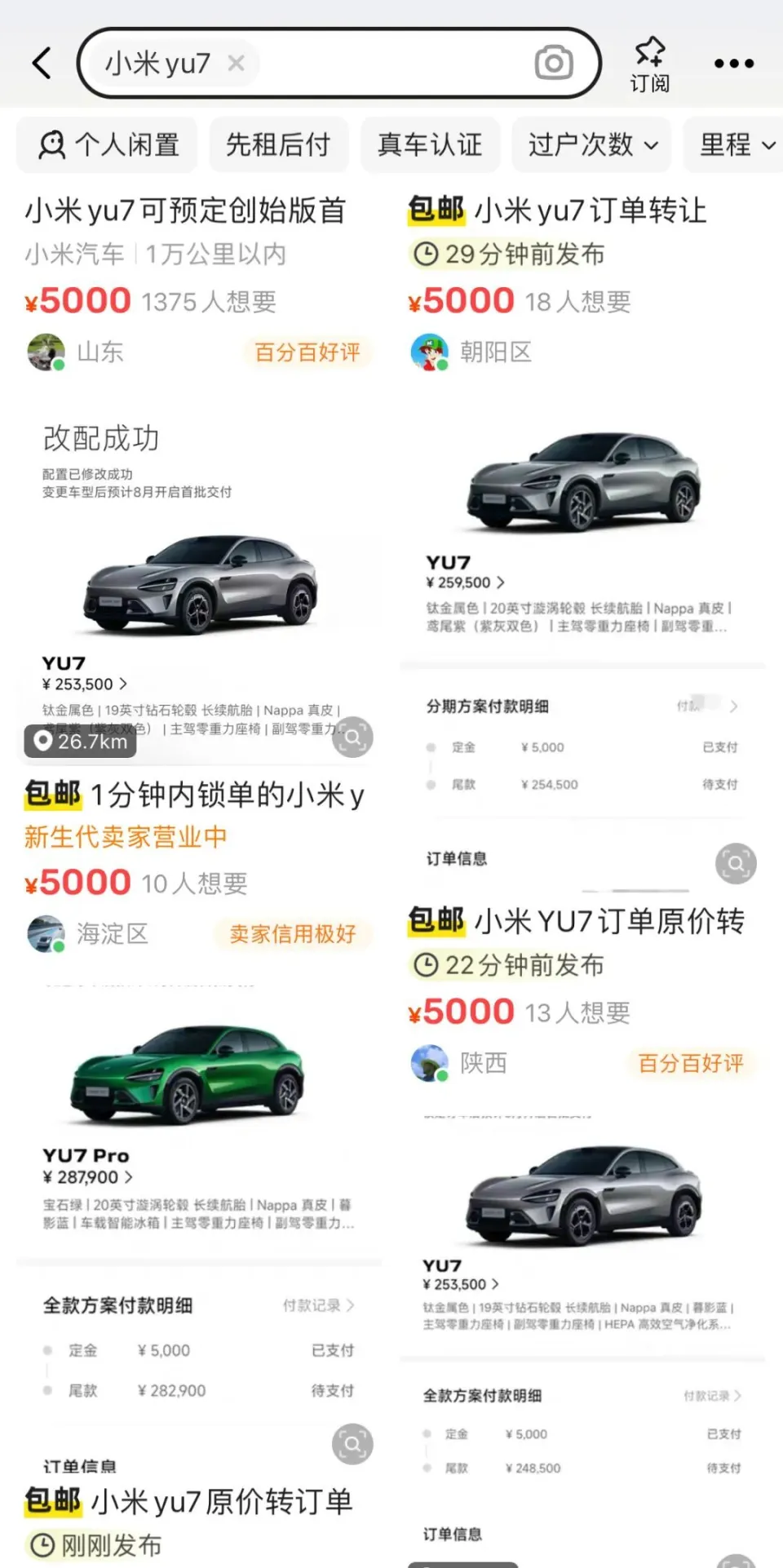
Task: Find similar items on 26.7km listing image
Action: pos(352,737)
